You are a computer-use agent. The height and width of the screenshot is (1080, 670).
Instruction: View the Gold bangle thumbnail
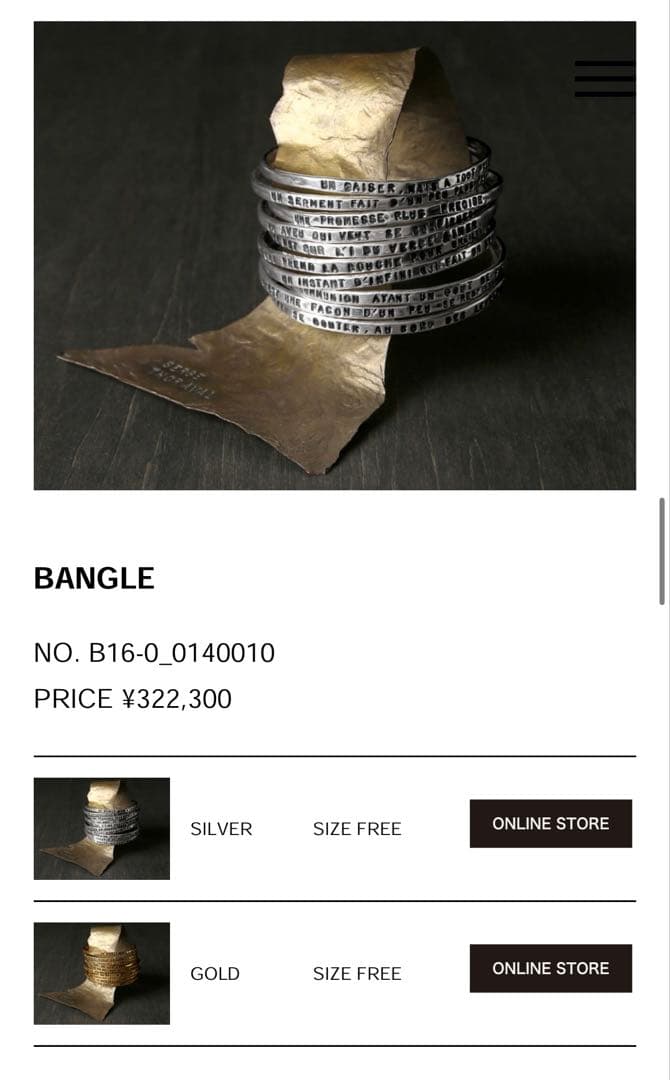pyautogui.click(x=102, y=973)
